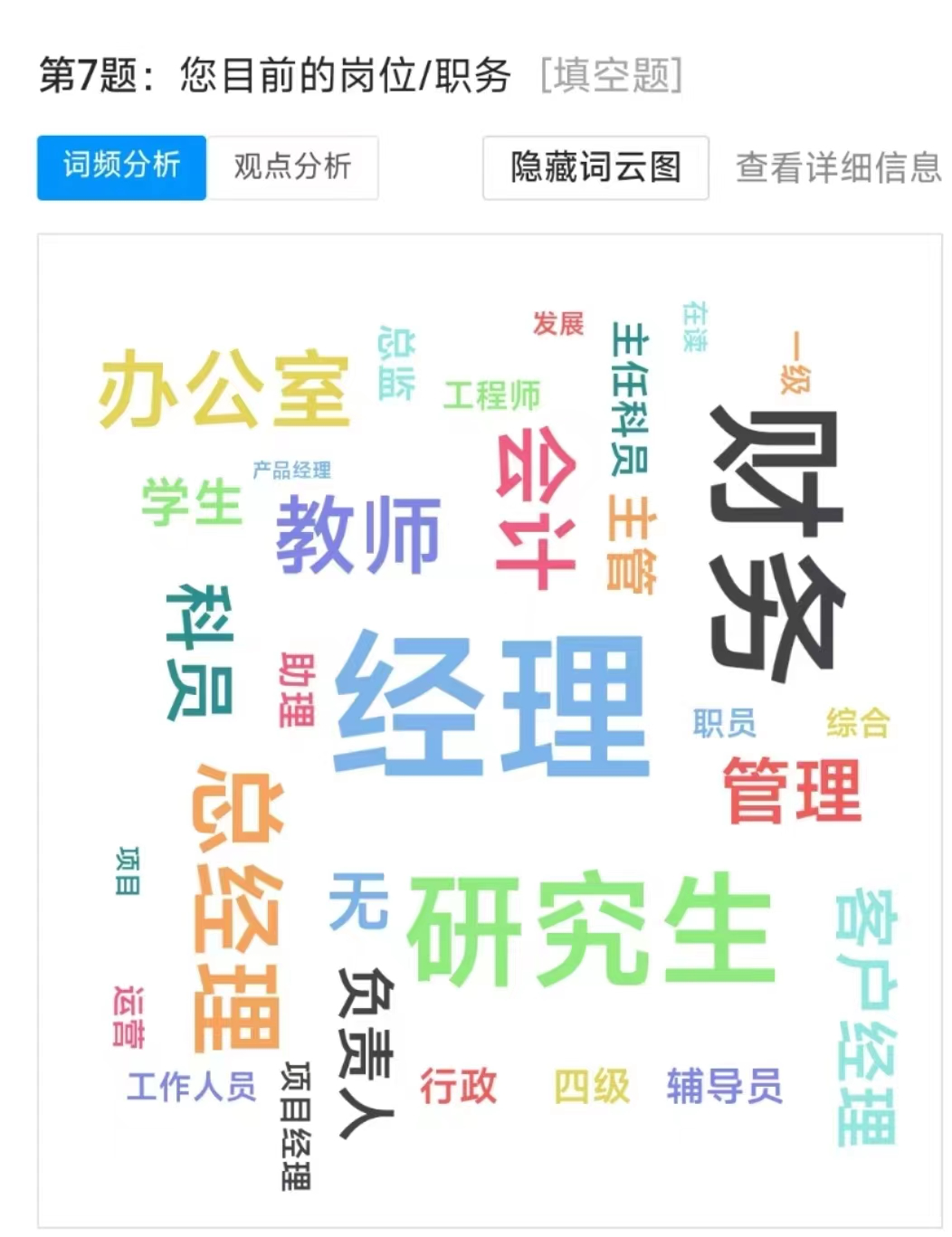The height and width of the screenshot is (1237, 952).
Task: Tap the 隐藏词云图 button
Action: tap(595, 167)
